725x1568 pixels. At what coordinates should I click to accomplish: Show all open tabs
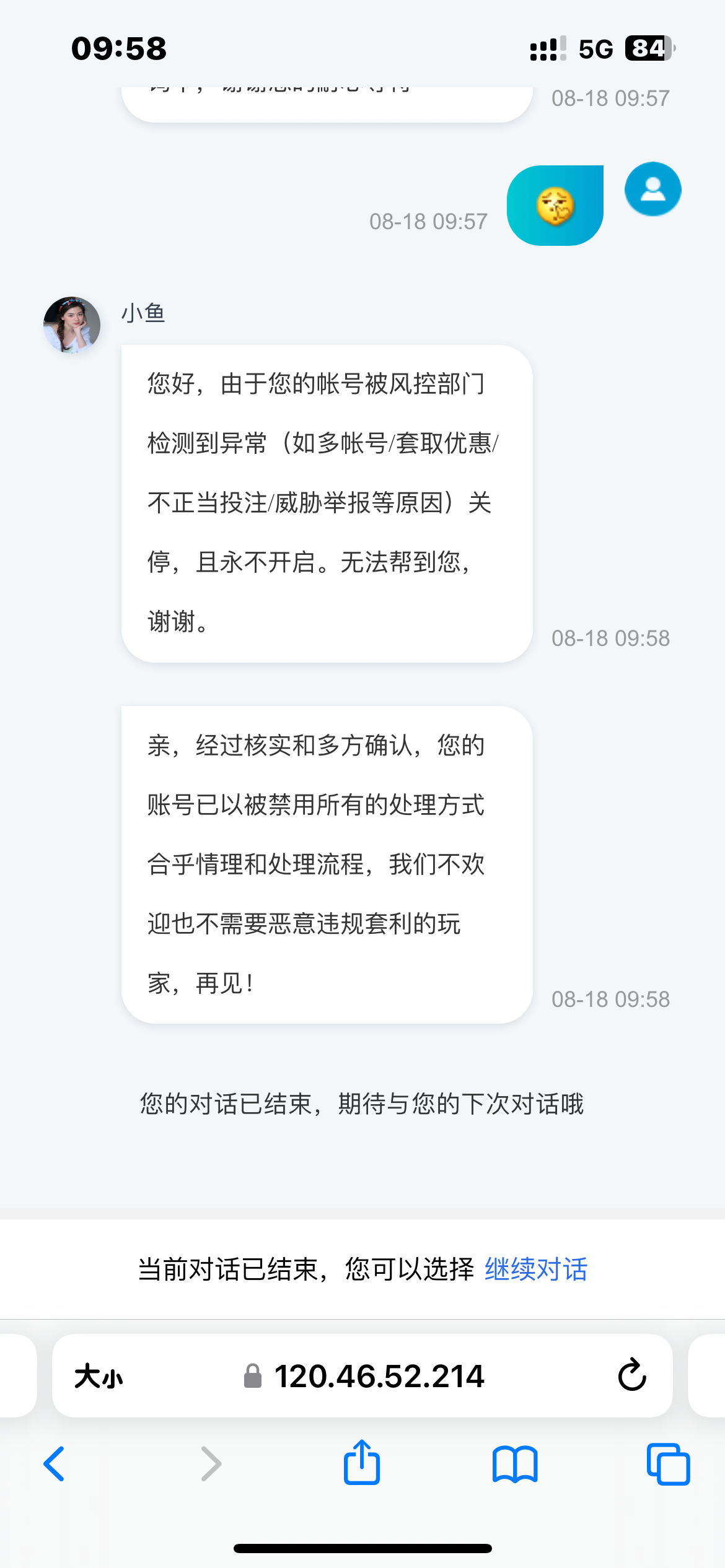[x=667, y=1464]
